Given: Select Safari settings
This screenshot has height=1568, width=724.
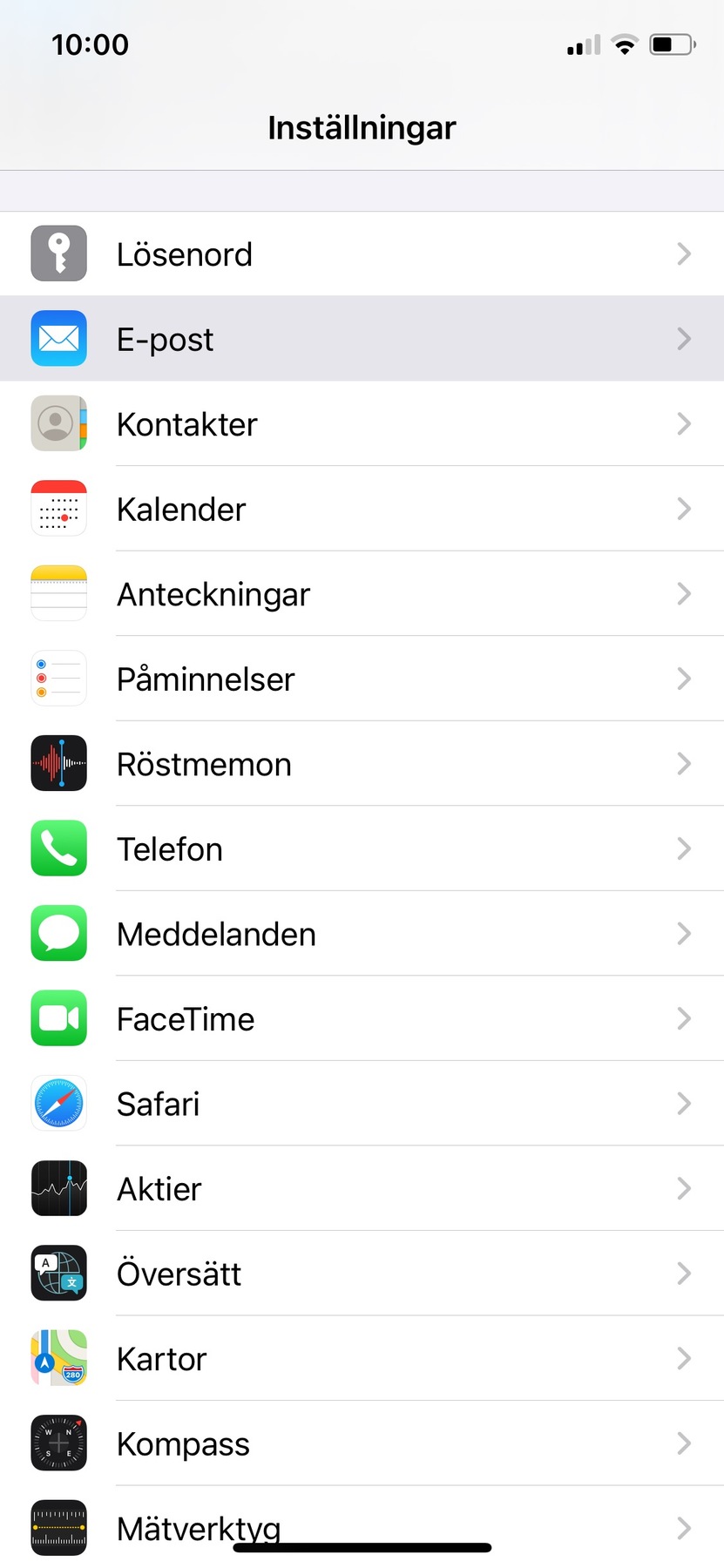Looking at the screenshot, I should (x=362, y=1104).
